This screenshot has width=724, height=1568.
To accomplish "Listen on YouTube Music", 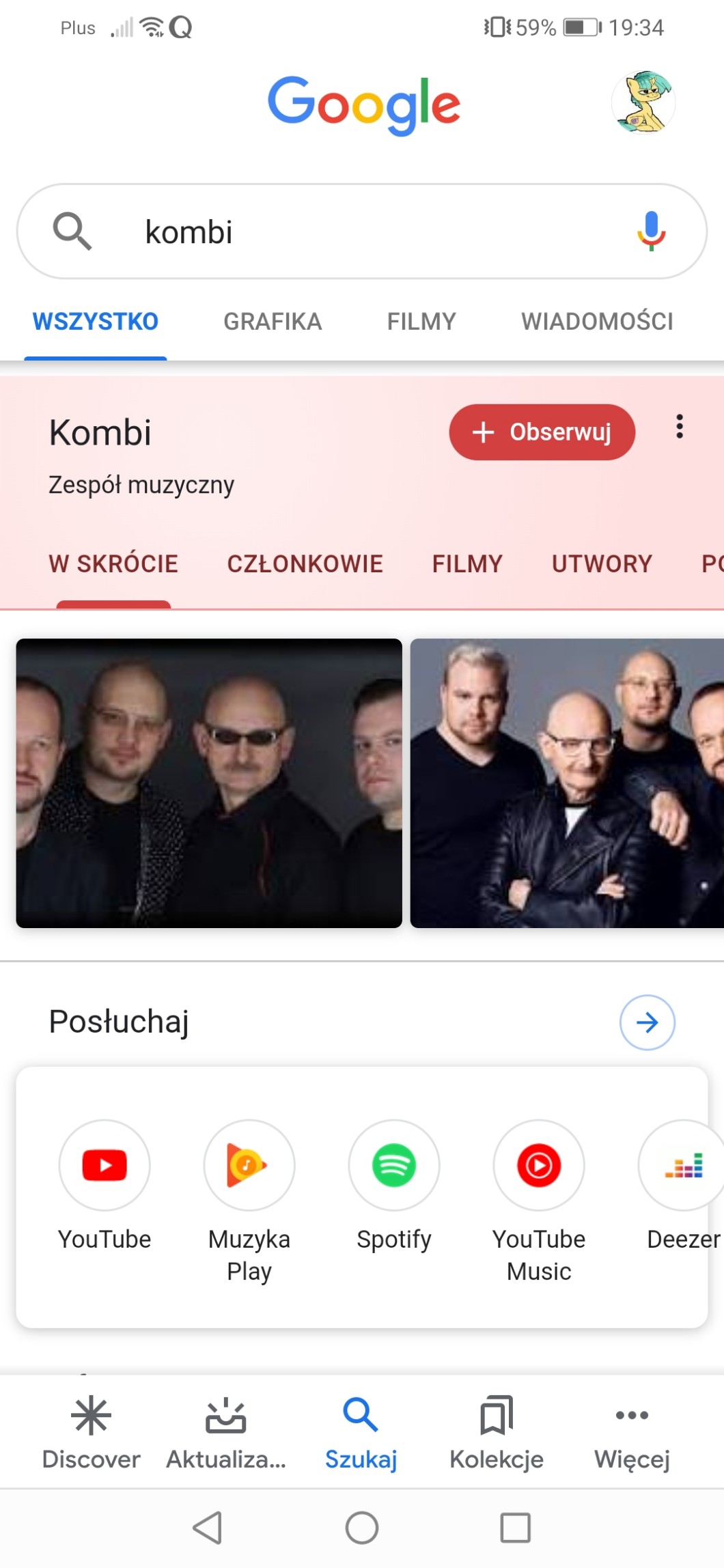I will (x=539, y=1165).
